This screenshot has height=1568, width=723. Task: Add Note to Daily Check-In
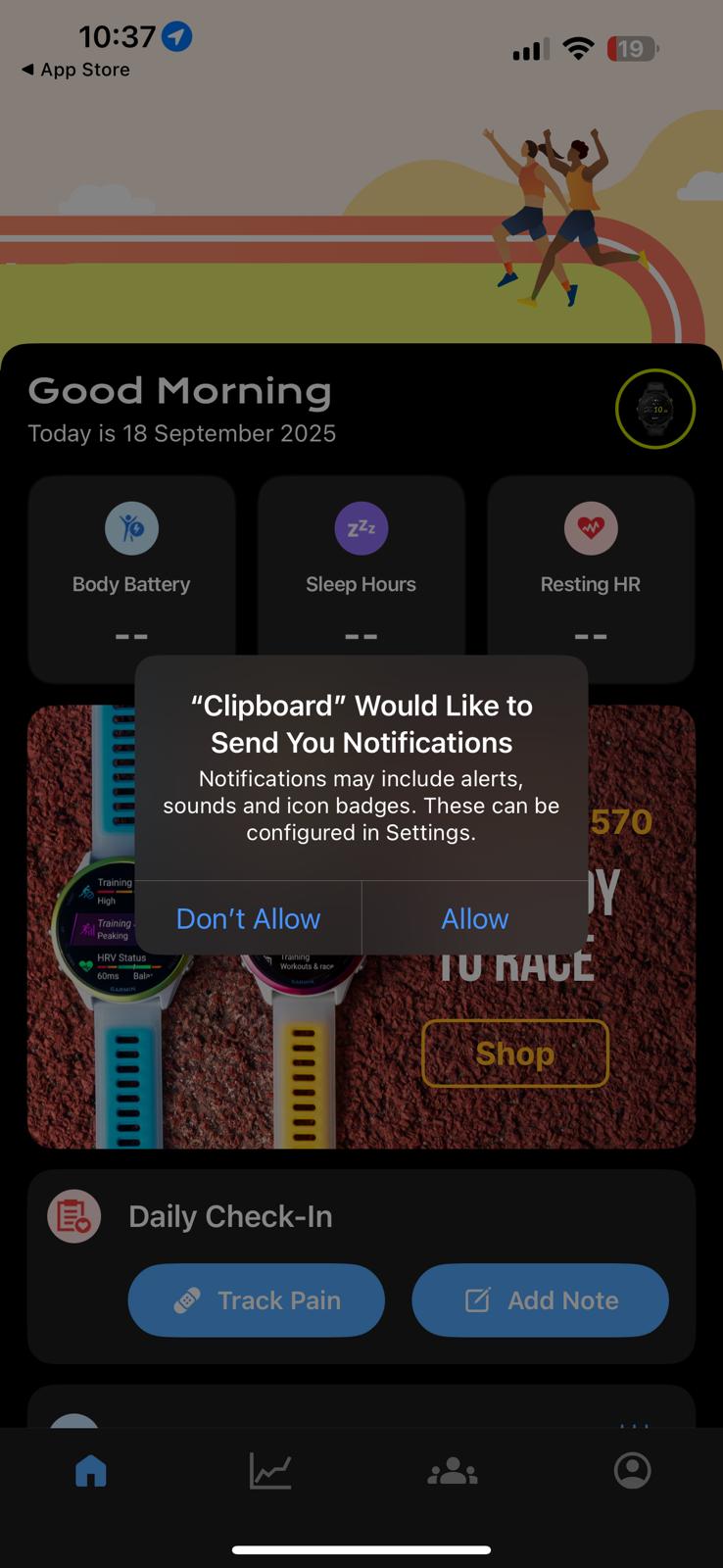tap(540, 1300)
